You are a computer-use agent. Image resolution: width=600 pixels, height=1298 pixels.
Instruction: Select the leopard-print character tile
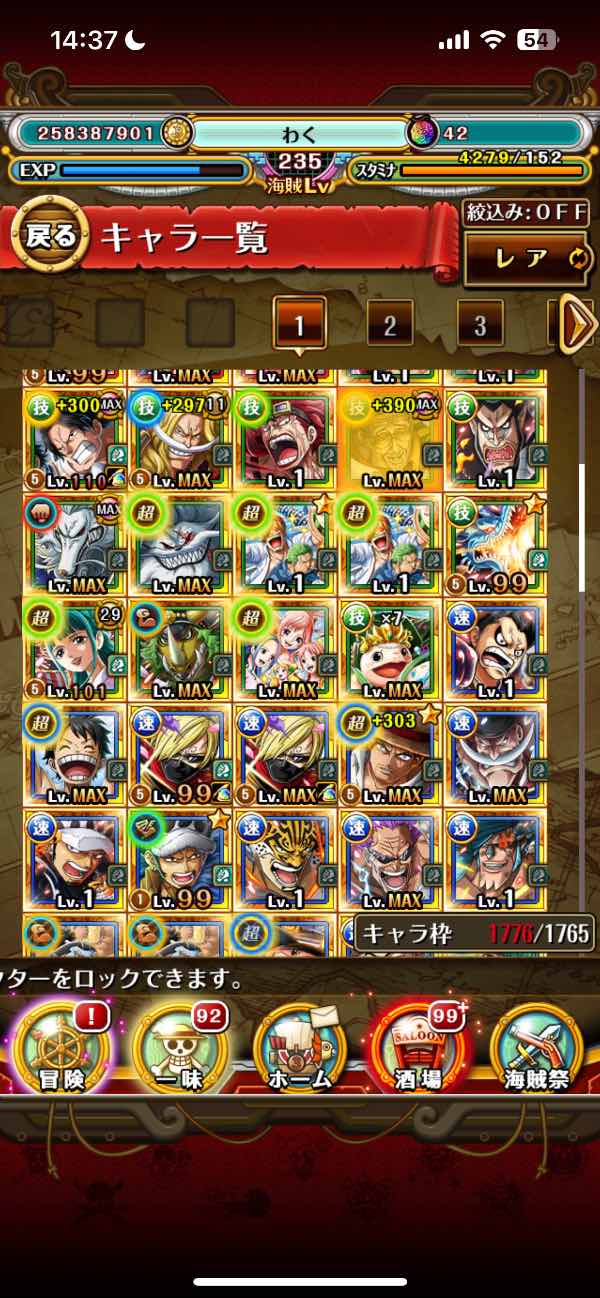tap(285, 860)
